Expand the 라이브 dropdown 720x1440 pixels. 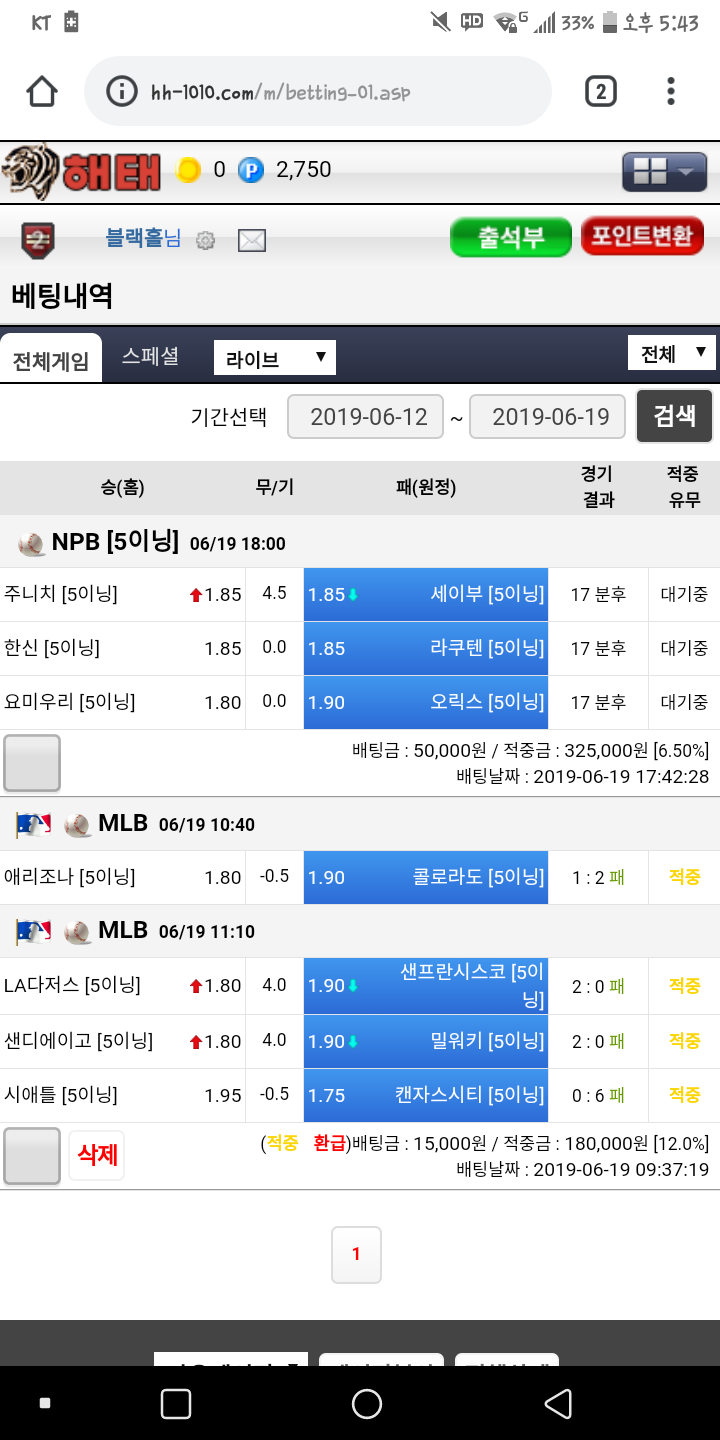tap(275, 358)
